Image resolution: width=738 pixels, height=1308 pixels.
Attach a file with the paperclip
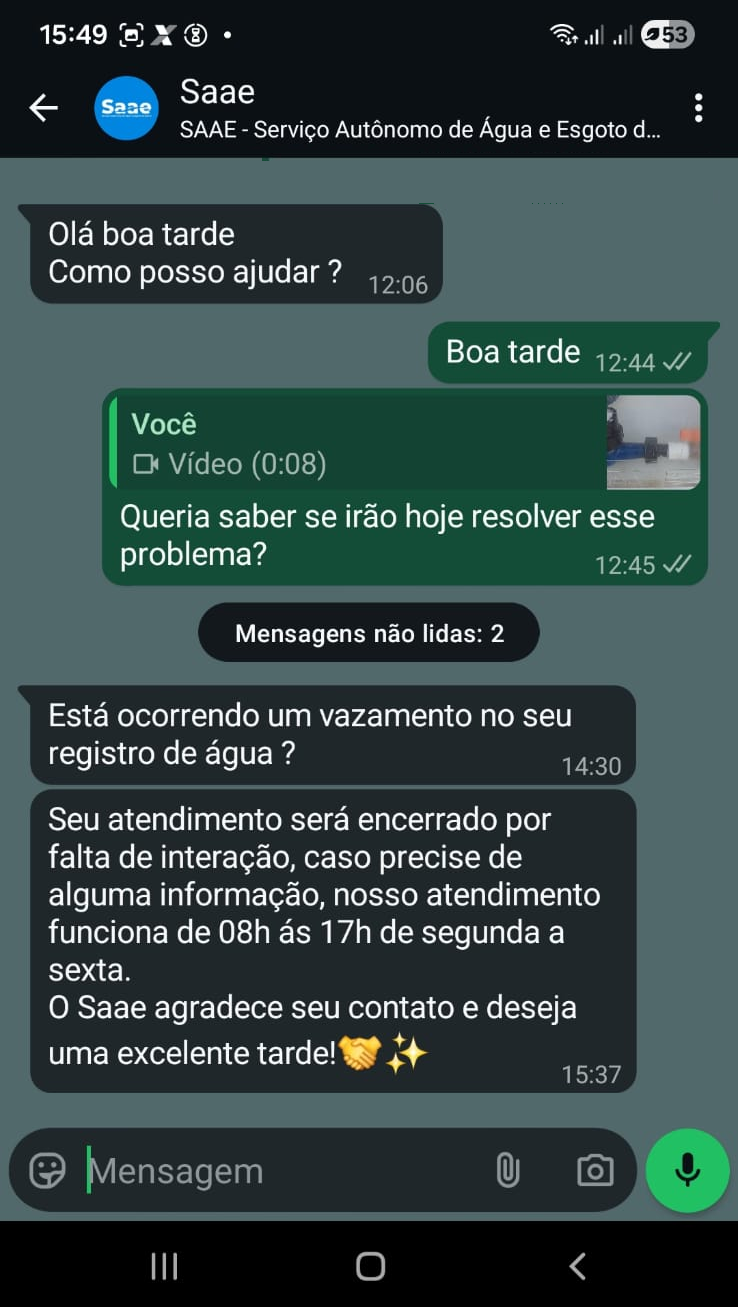coord(508,1171)
